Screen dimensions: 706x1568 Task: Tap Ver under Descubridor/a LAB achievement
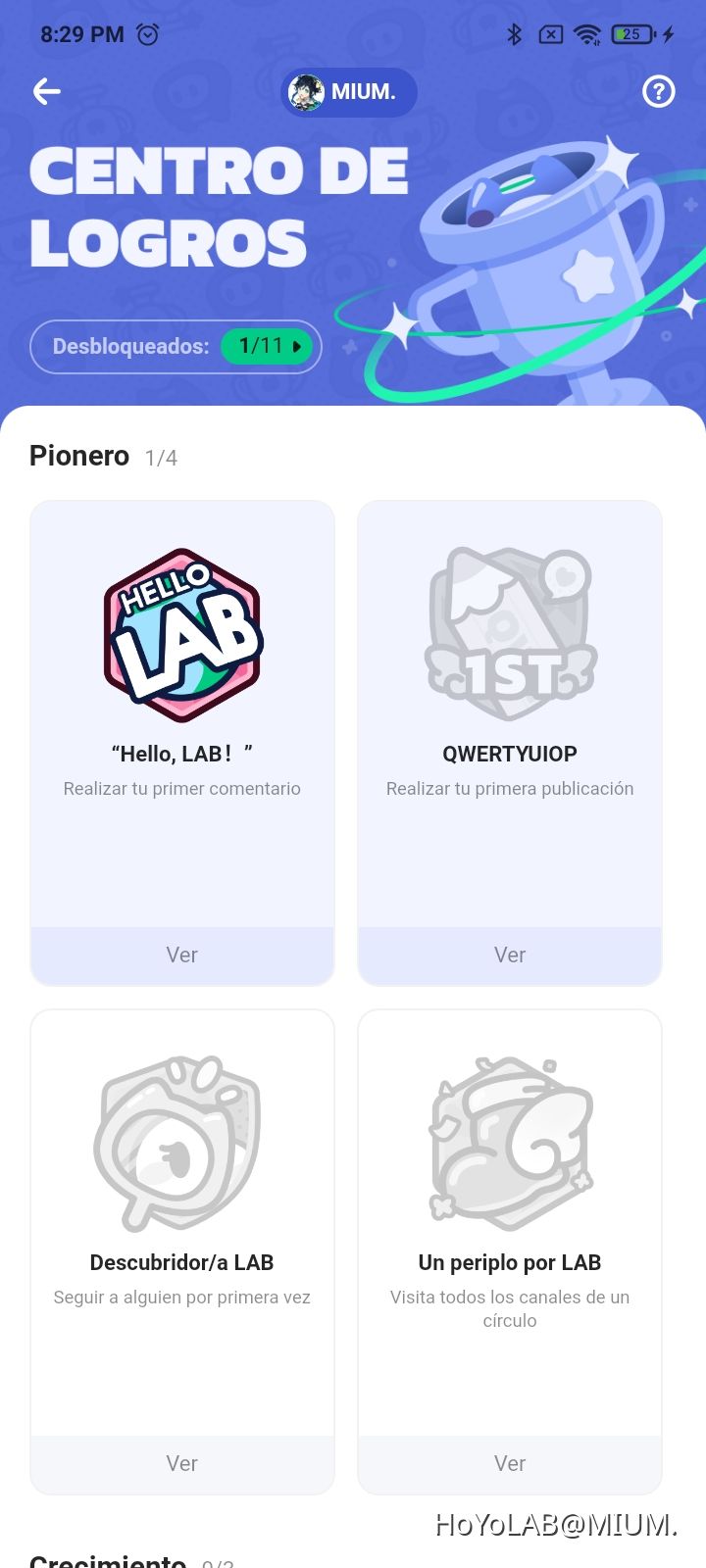pyautogui.click(x=182, y=1463)
